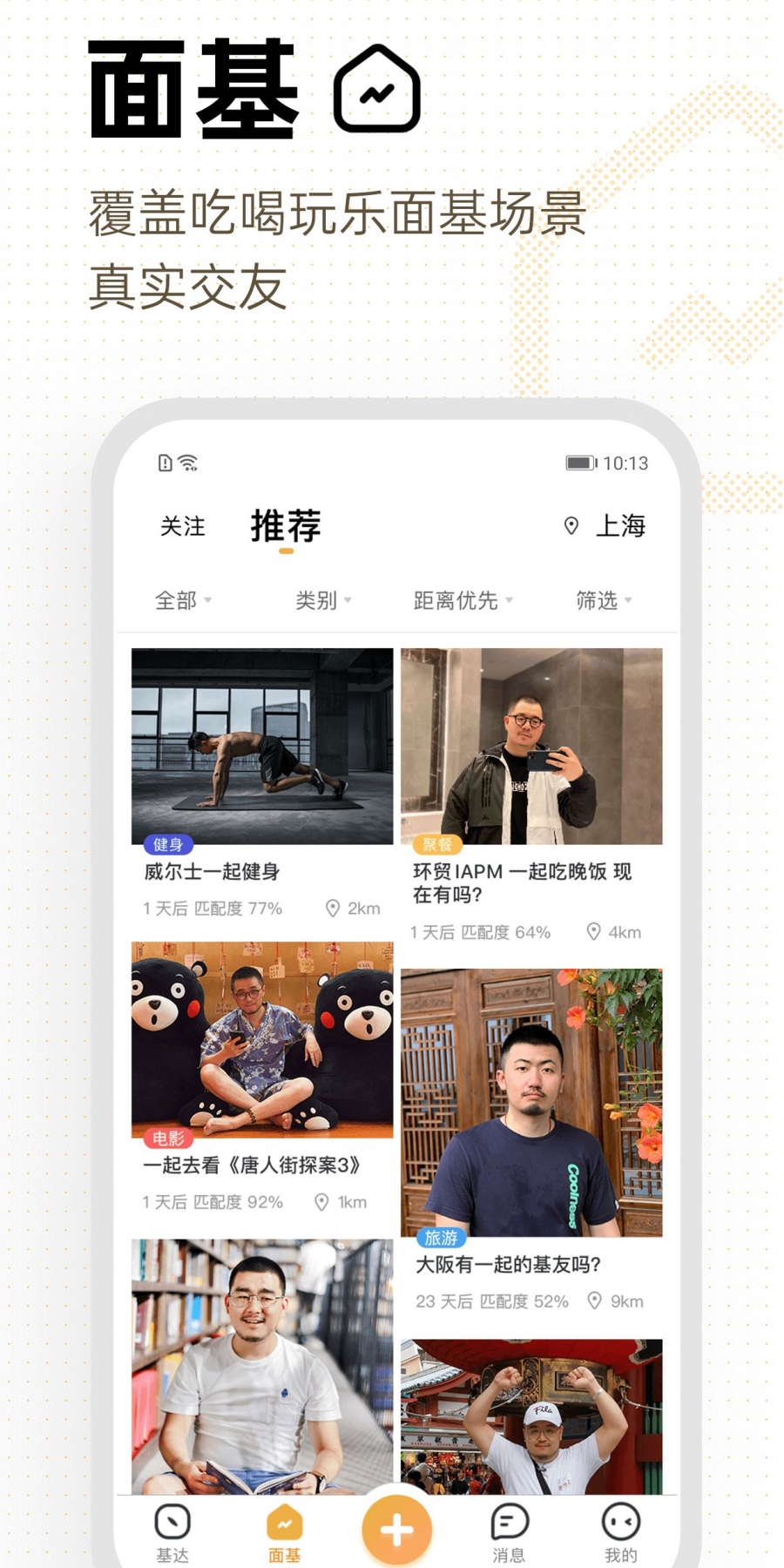Switch to the 关注 tab

pyautogui.click(x=181, y=526)
